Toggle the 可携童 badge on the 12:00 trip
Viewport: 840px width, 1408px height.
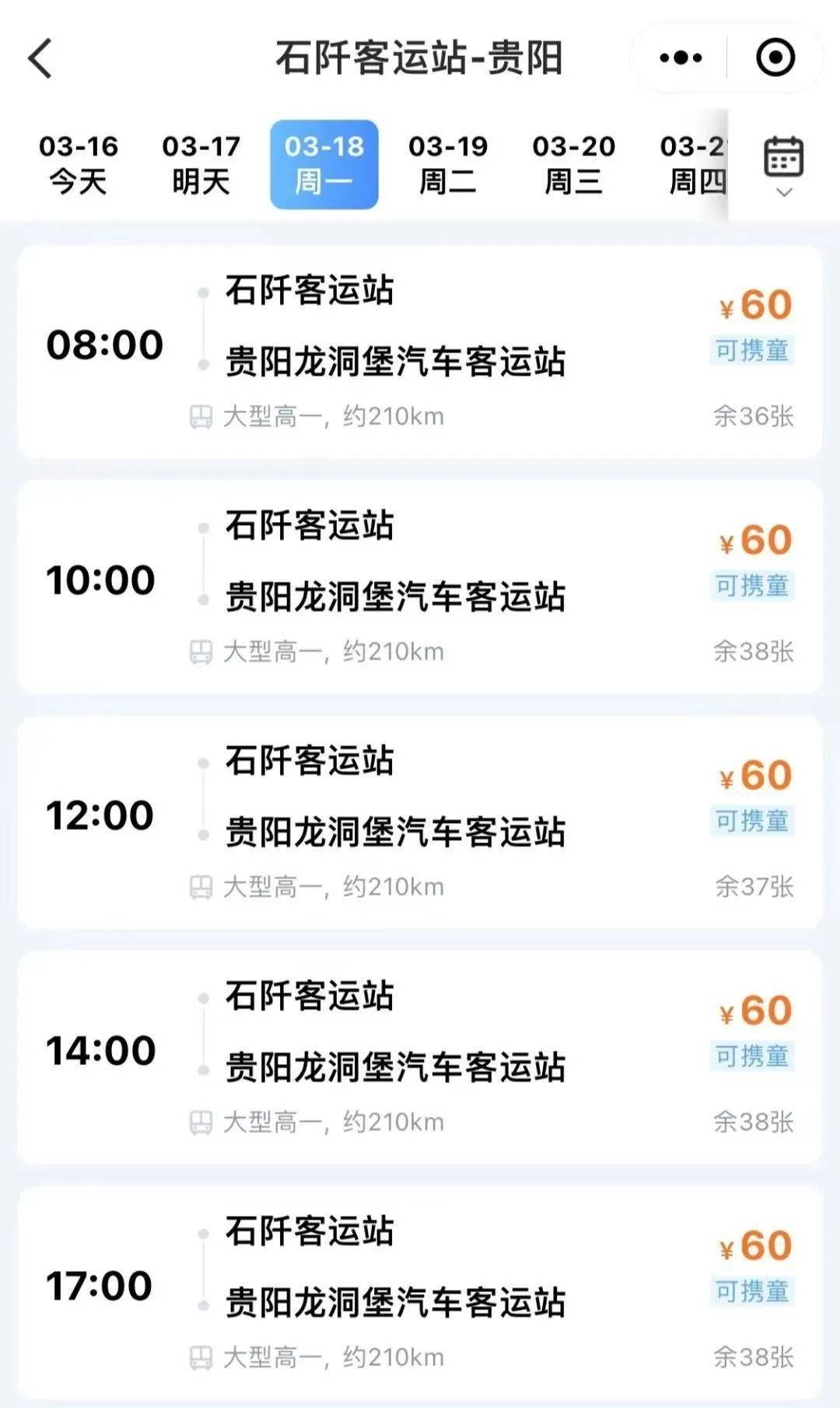tap(751, 821)
